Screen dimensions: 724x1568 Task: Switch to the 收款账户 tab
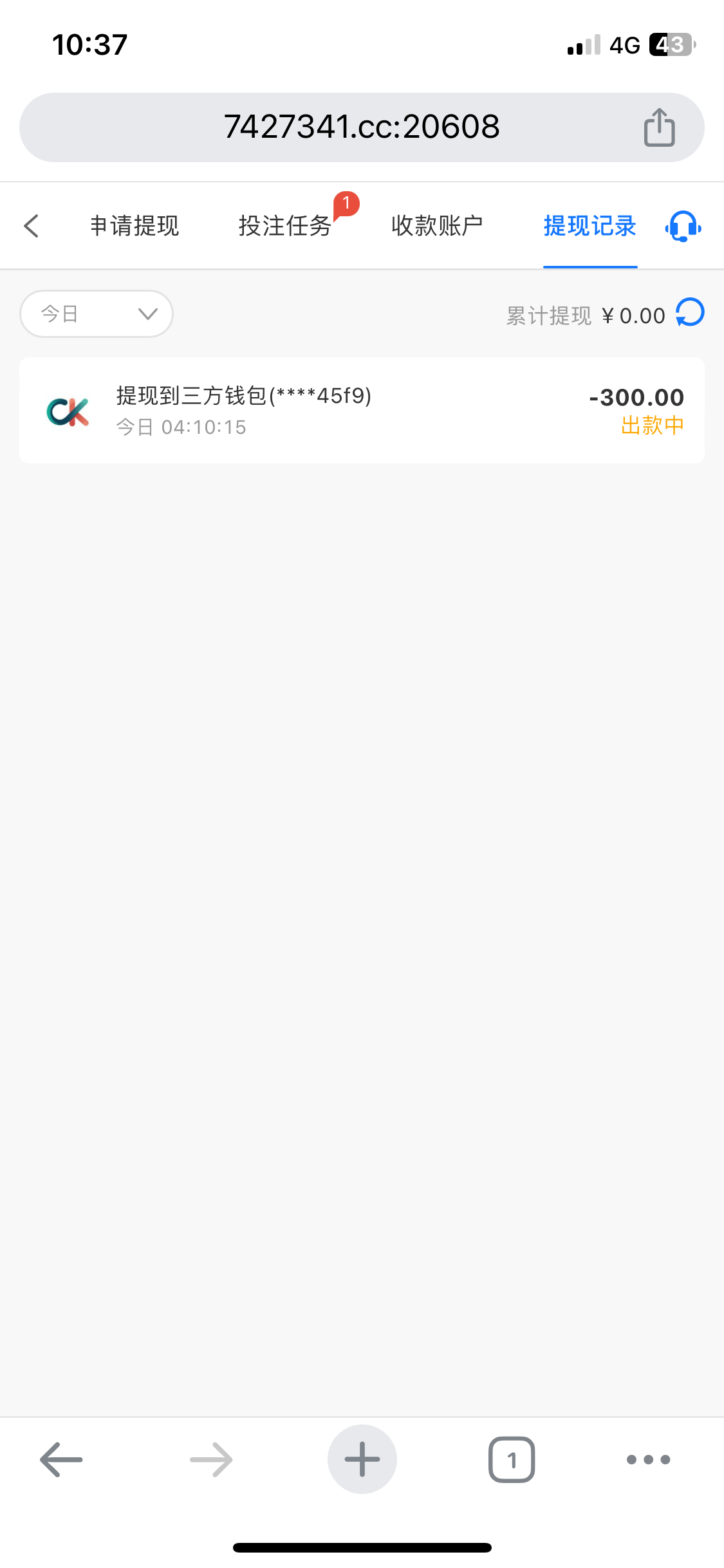point(437,226)
